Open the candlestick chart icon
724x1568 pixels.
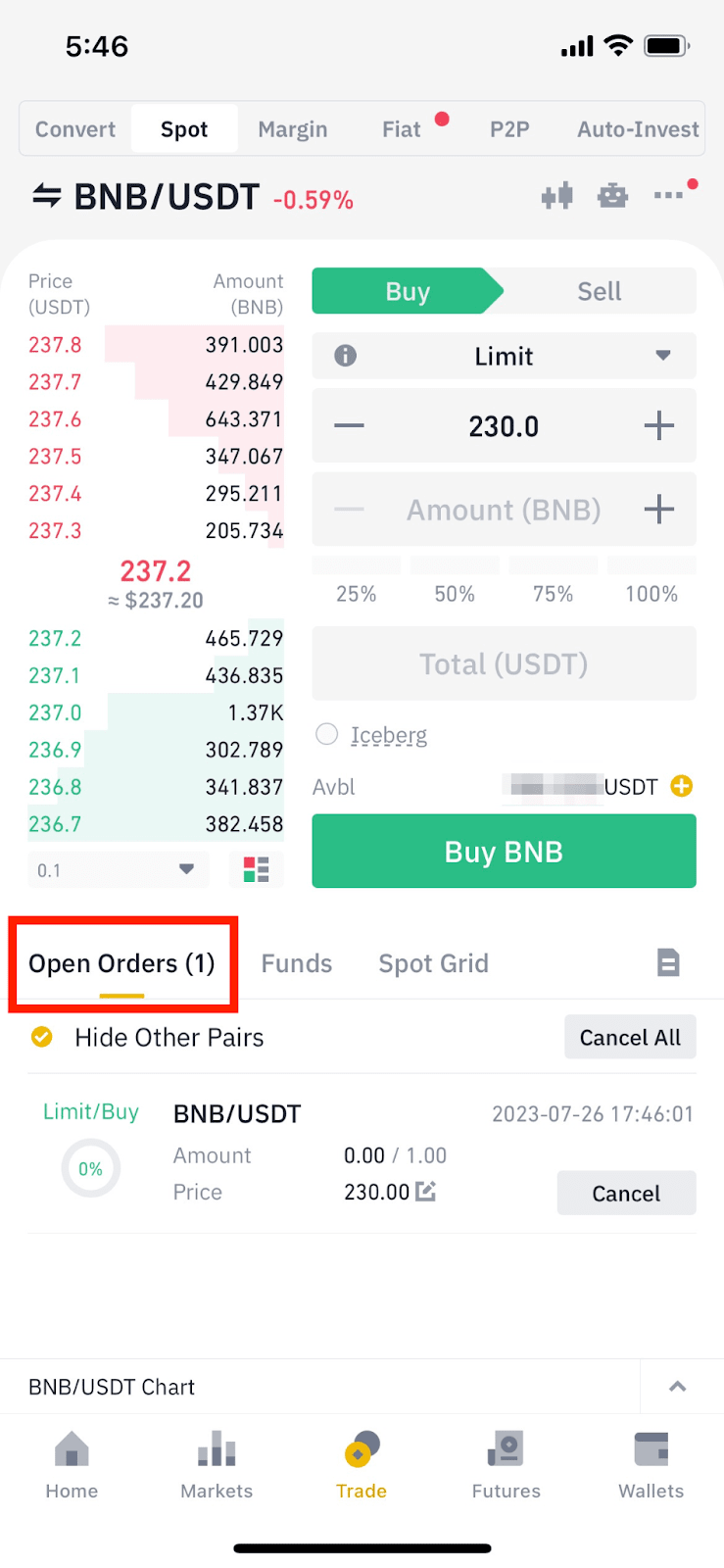point(556,196)
